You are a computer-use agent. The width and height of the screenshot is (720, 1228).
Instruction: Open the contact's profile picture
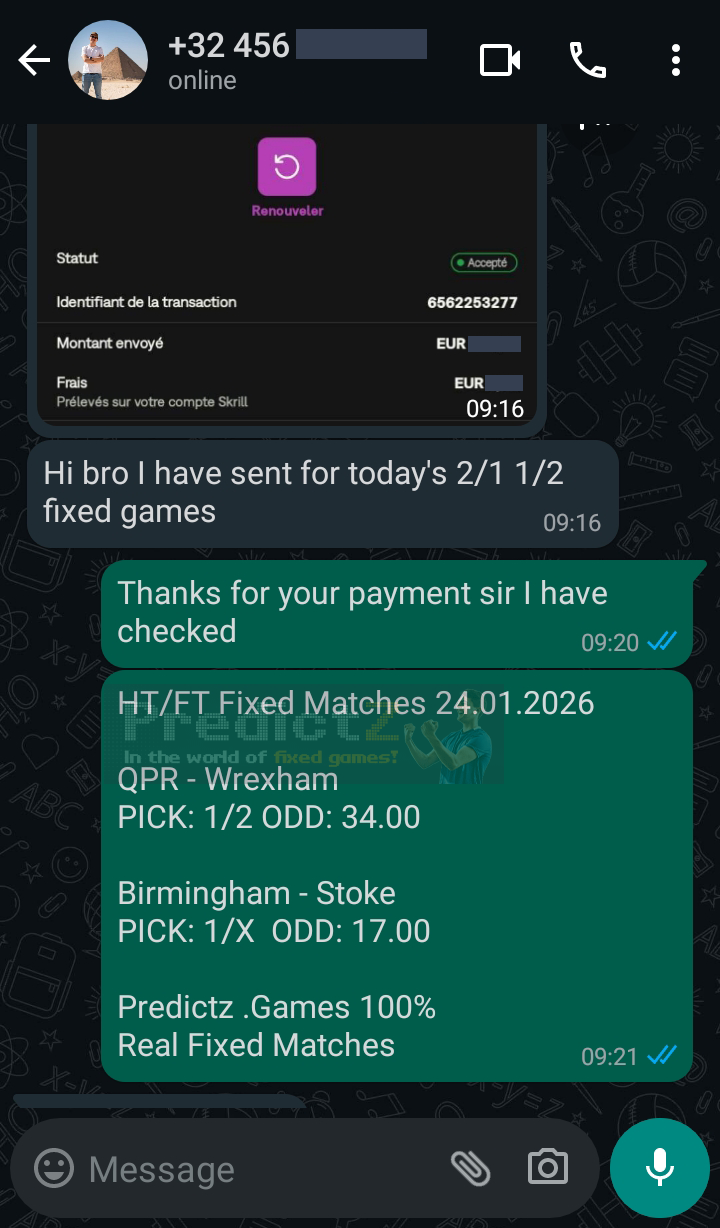pos(107,60)
